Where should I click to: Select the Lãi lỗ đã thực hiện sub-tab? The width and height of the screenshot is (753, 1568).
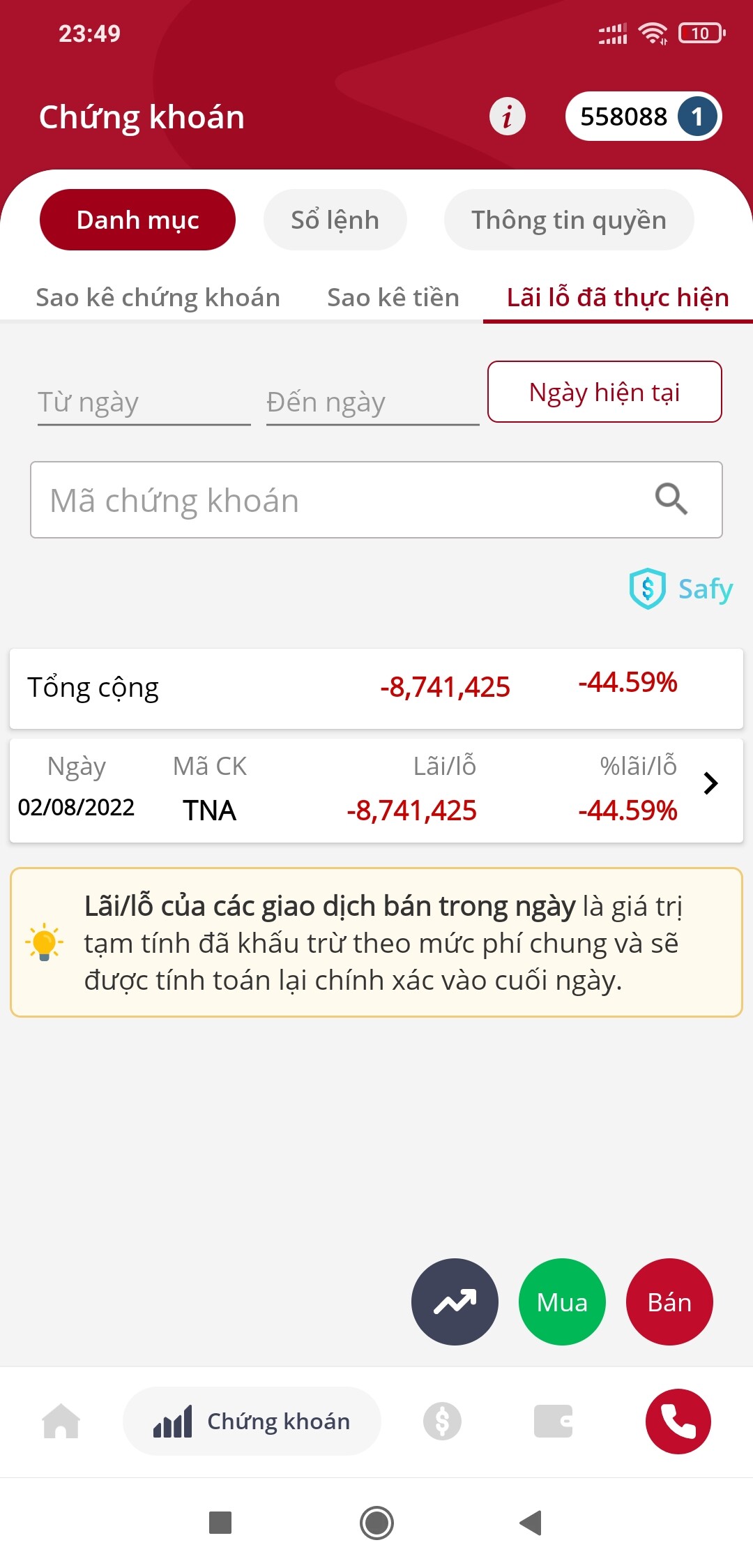[x=617, y=298]
